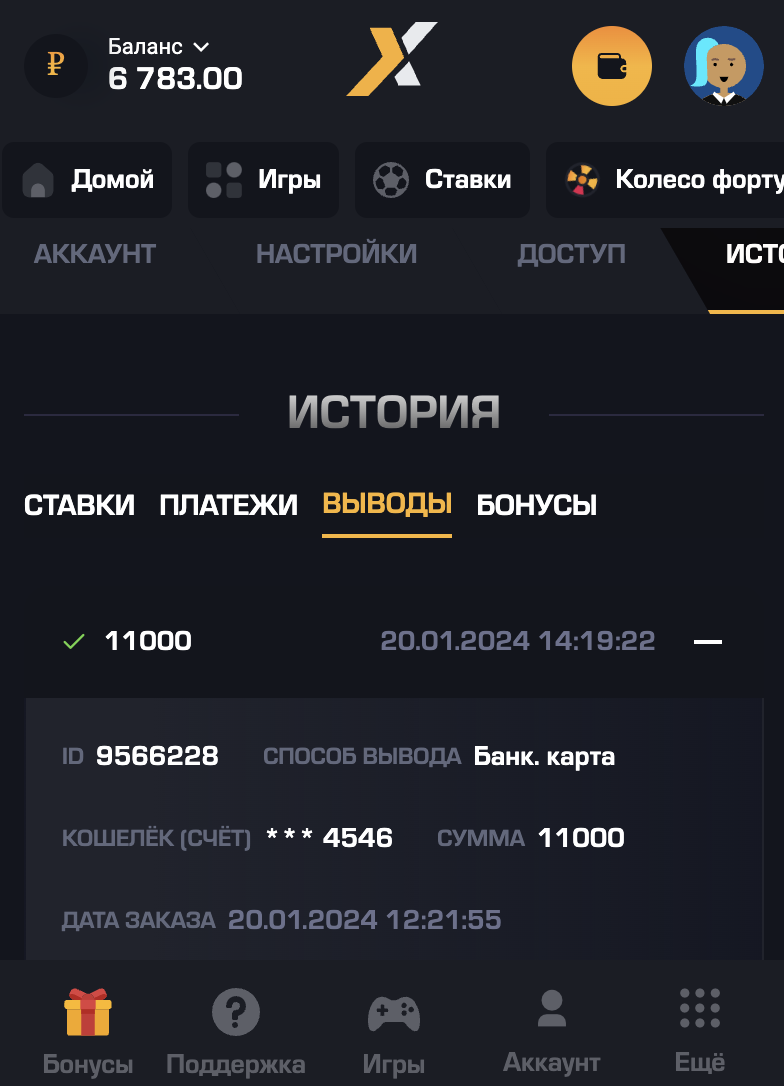Screen dimensions: 784x1086
Task: Switch to the НАСТРОЙКИ tab
Action: (x=336, y=254)
